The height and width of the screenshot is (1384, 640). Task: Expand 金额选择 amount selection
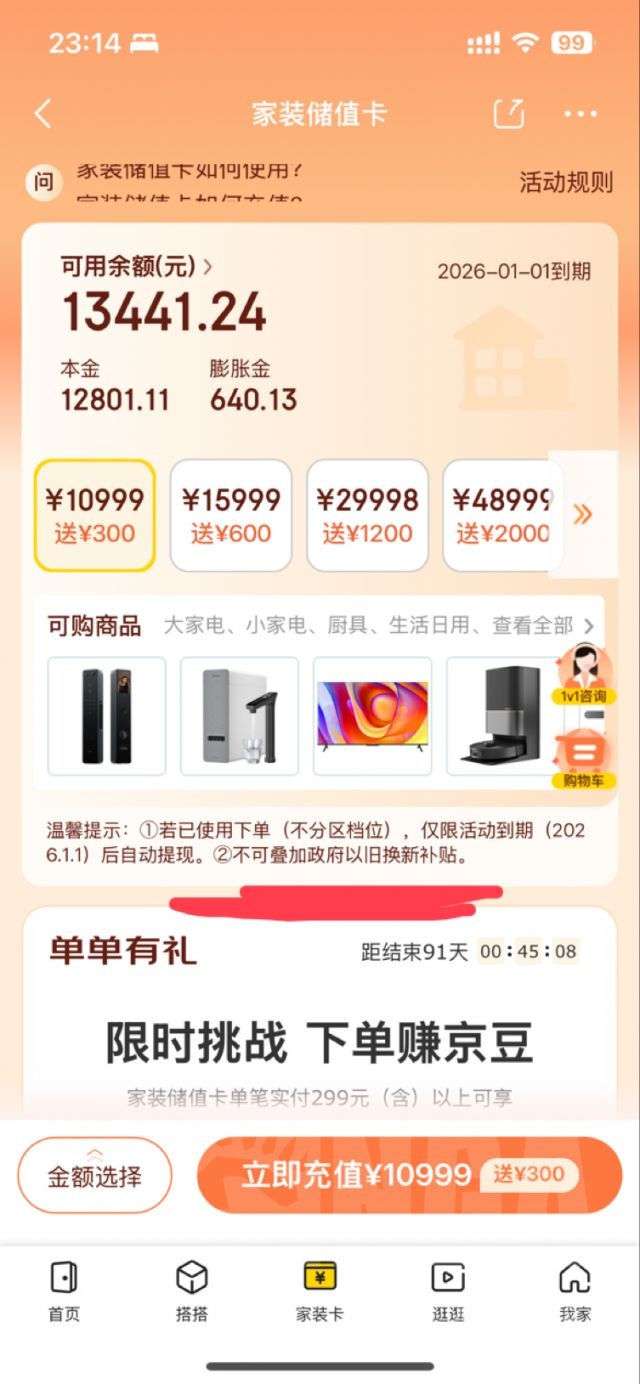(x=95, y=1175)
